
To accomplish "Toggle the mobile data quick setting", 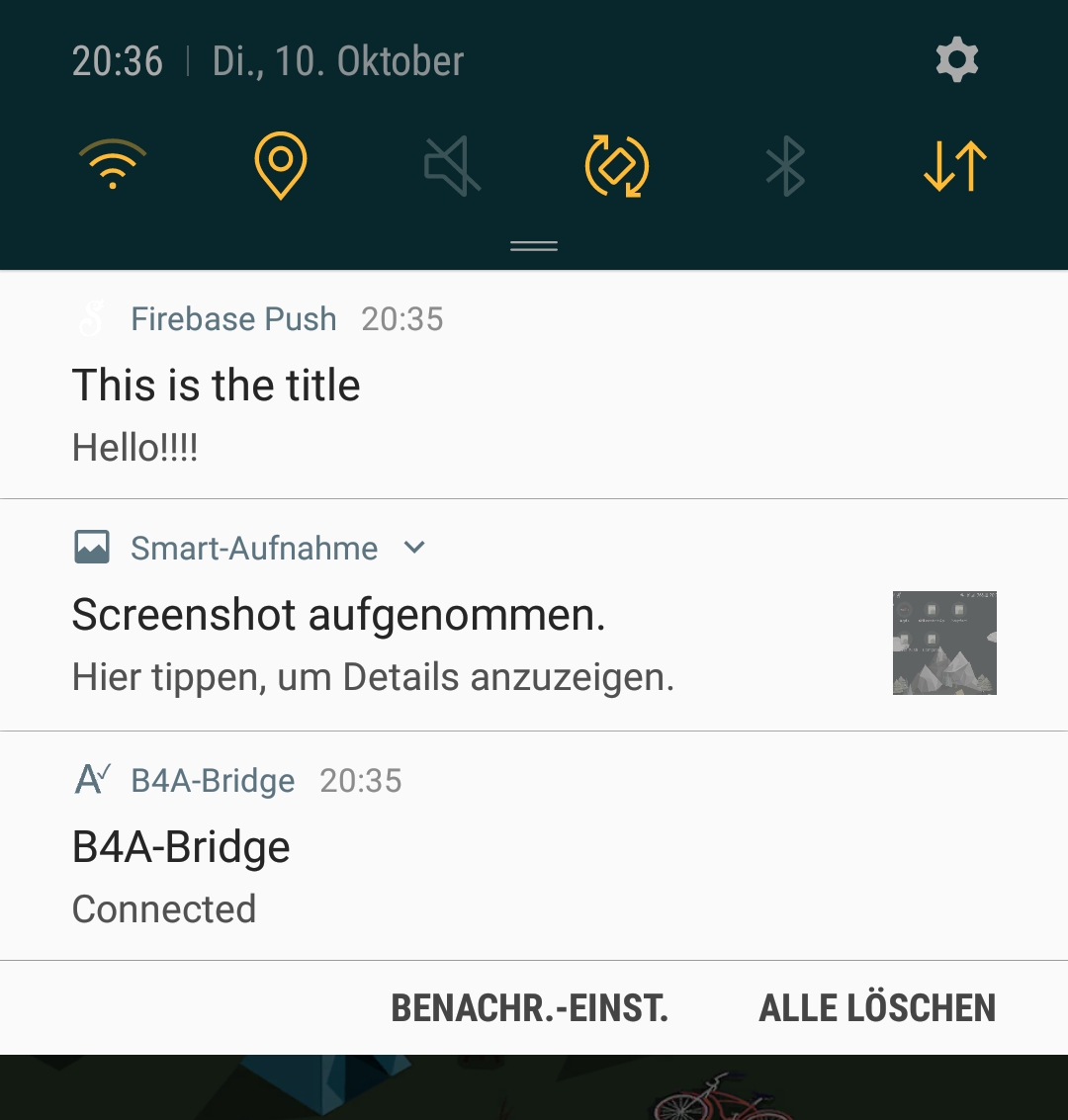I will 955,165.
